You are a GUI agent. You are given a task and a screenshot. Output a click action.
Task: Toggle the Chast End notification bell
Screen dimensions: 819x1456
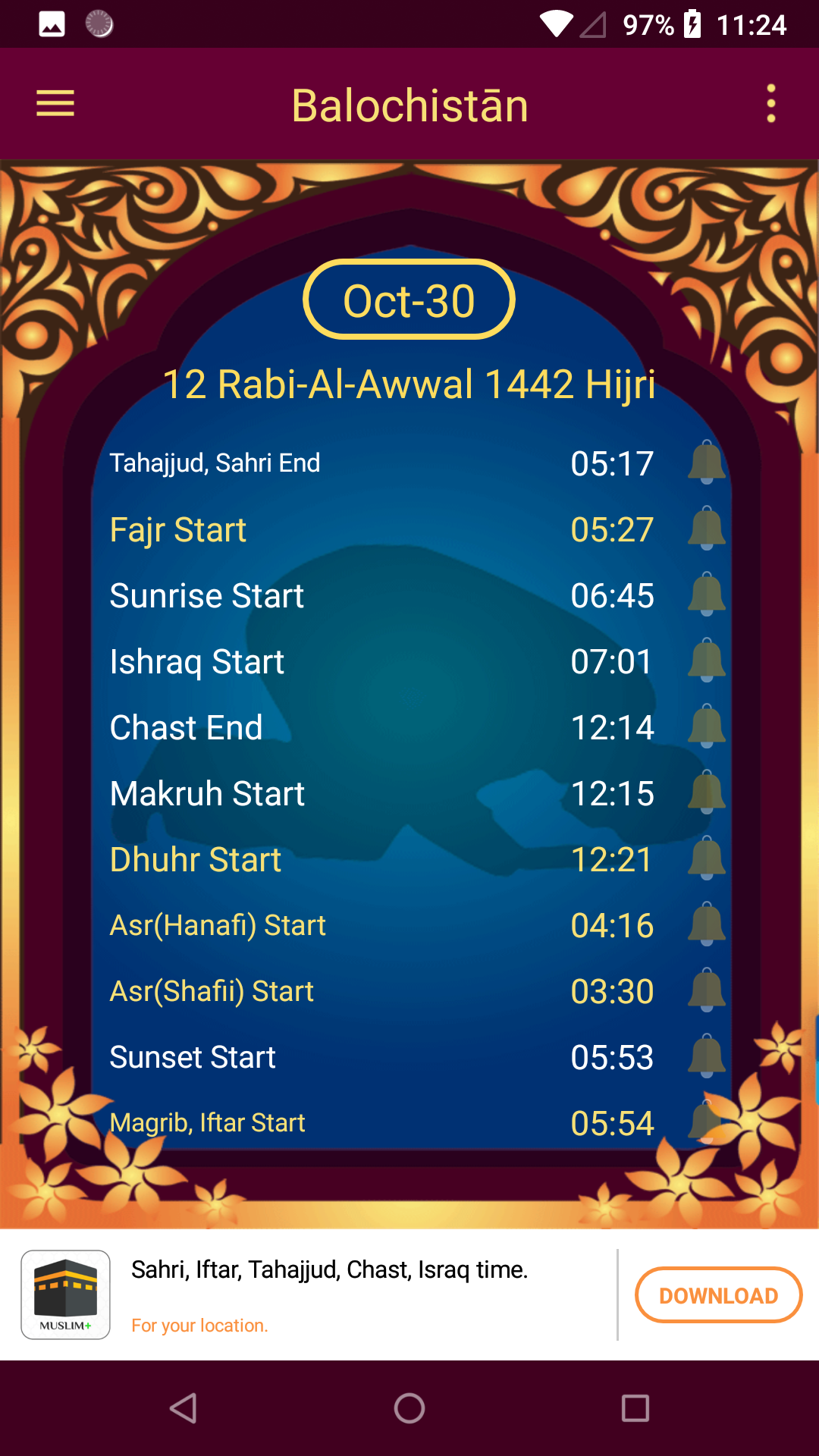706,726
